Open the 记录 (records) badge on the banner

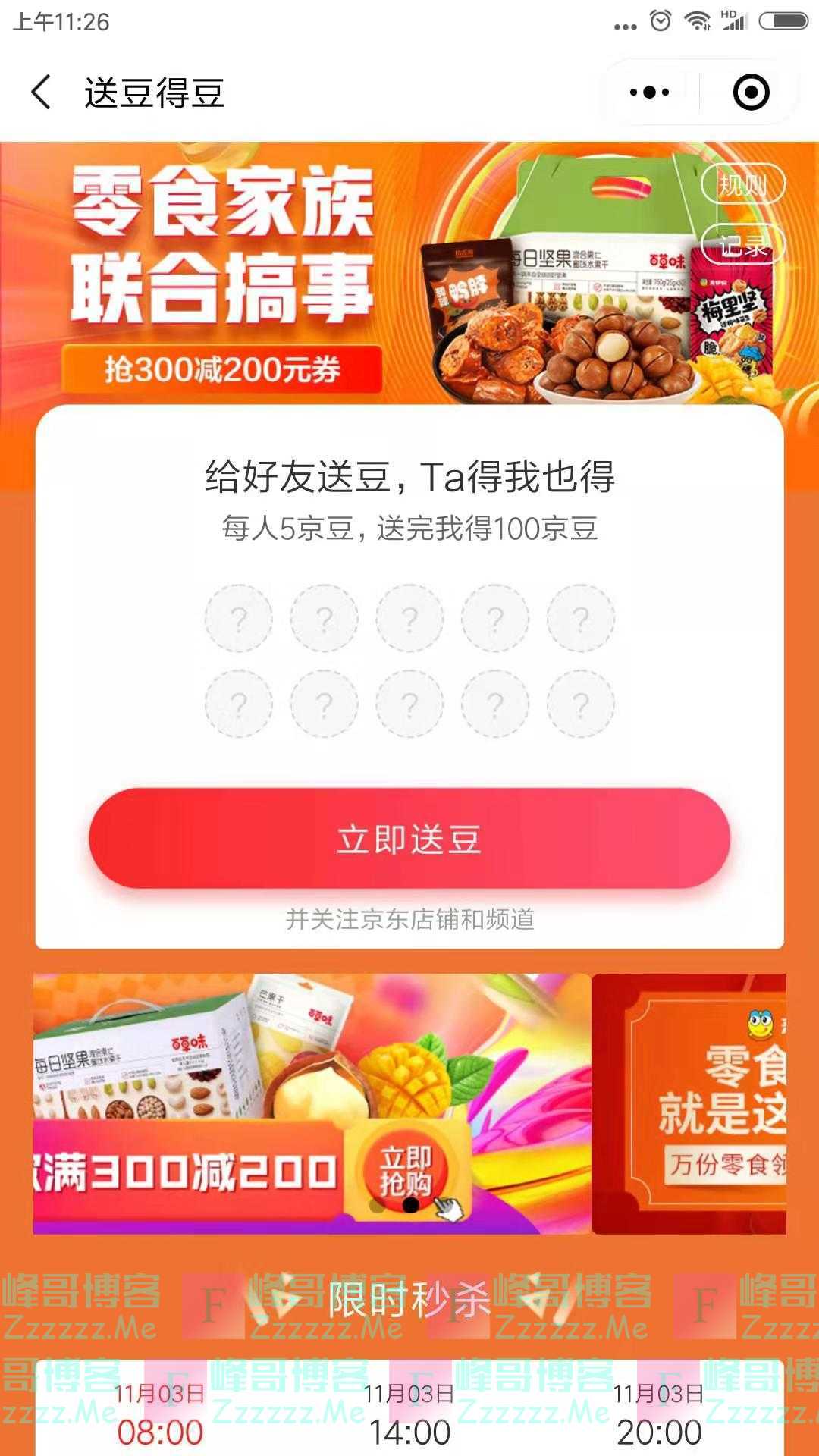pyautogui.click(x=743, y=245)
